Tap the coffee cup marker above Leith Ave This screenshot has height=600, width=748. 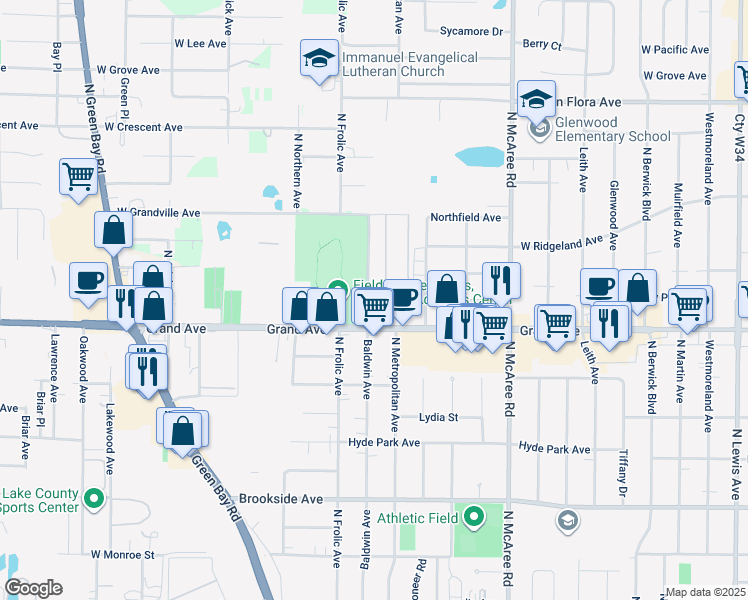coord(599,287)
